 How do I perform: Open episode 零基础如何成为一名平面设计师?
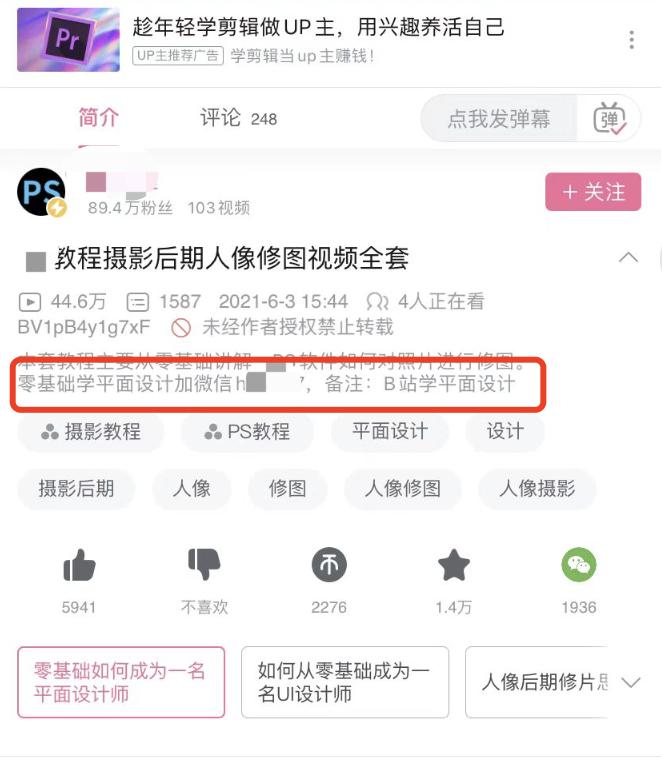pos(120,682)
